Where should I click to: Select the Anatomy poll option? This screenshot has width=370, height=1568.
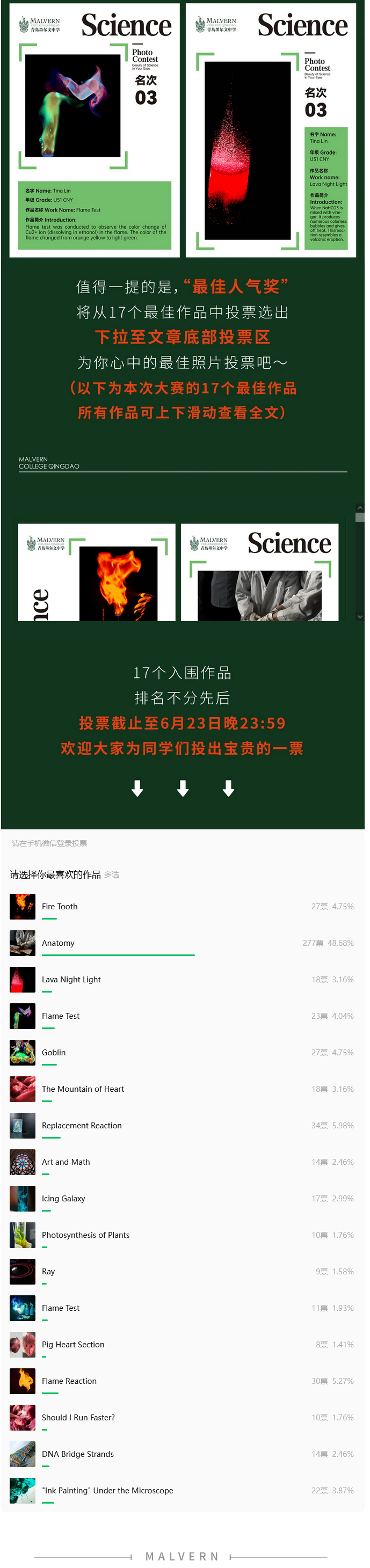59,943
